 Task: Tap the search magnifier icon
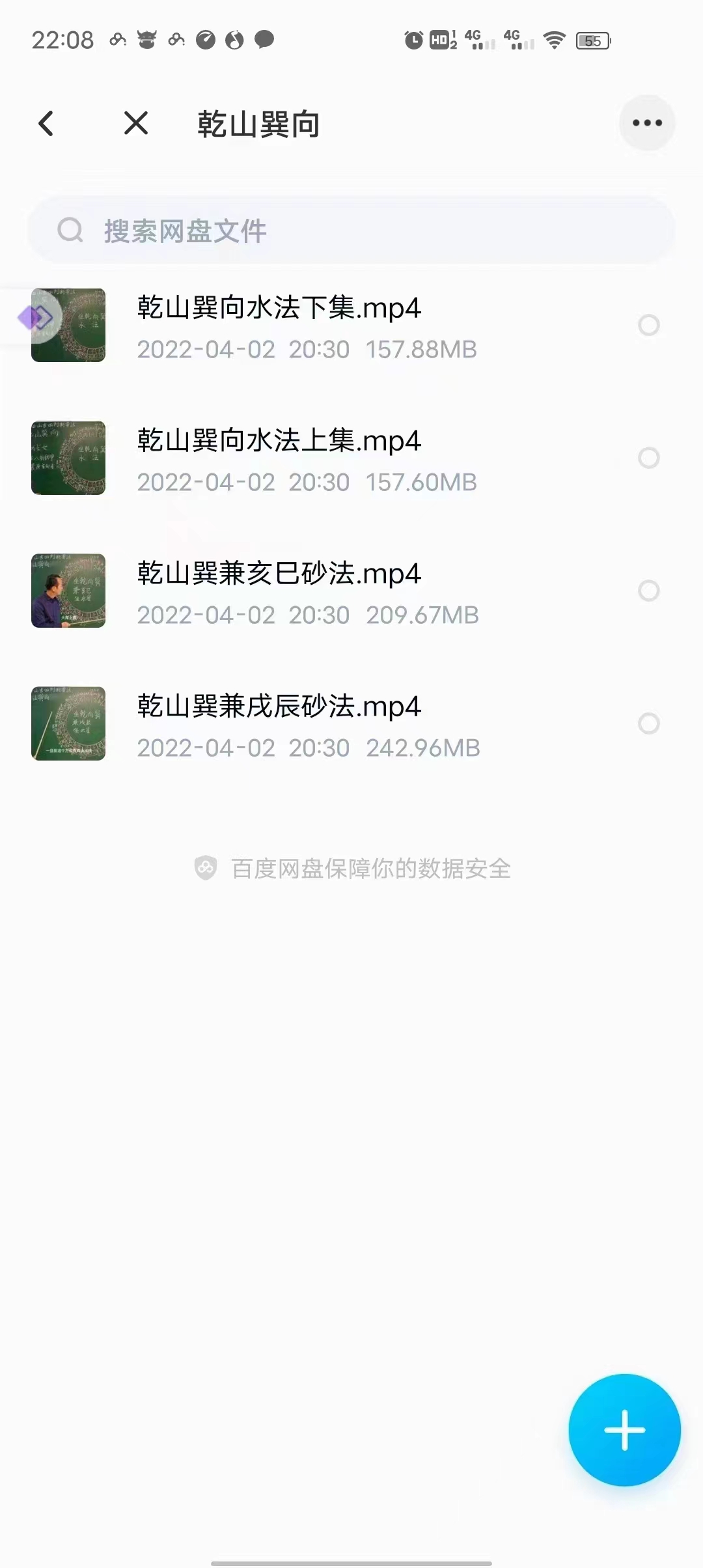[70, 231]
